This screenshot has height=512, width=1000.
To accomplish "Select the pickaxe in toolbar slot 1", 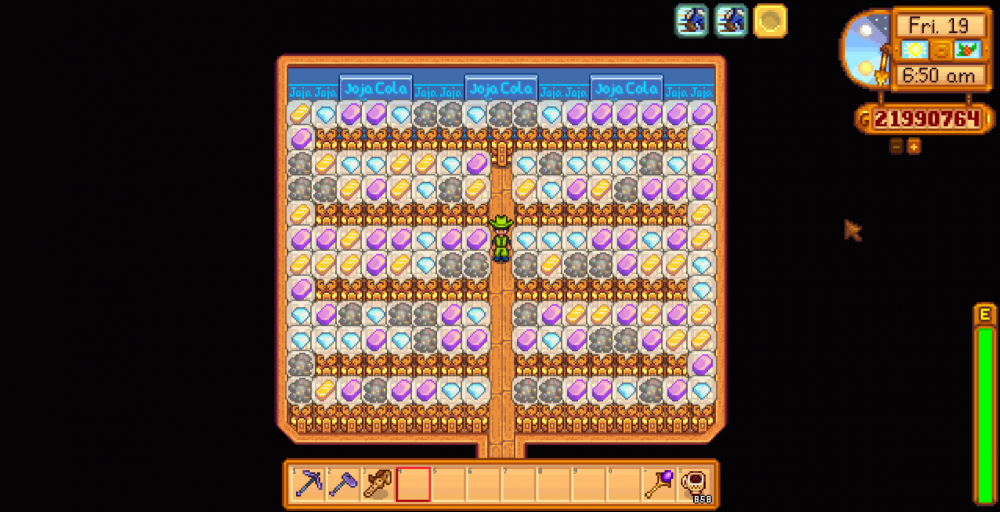I will click(x=308, y=484).
